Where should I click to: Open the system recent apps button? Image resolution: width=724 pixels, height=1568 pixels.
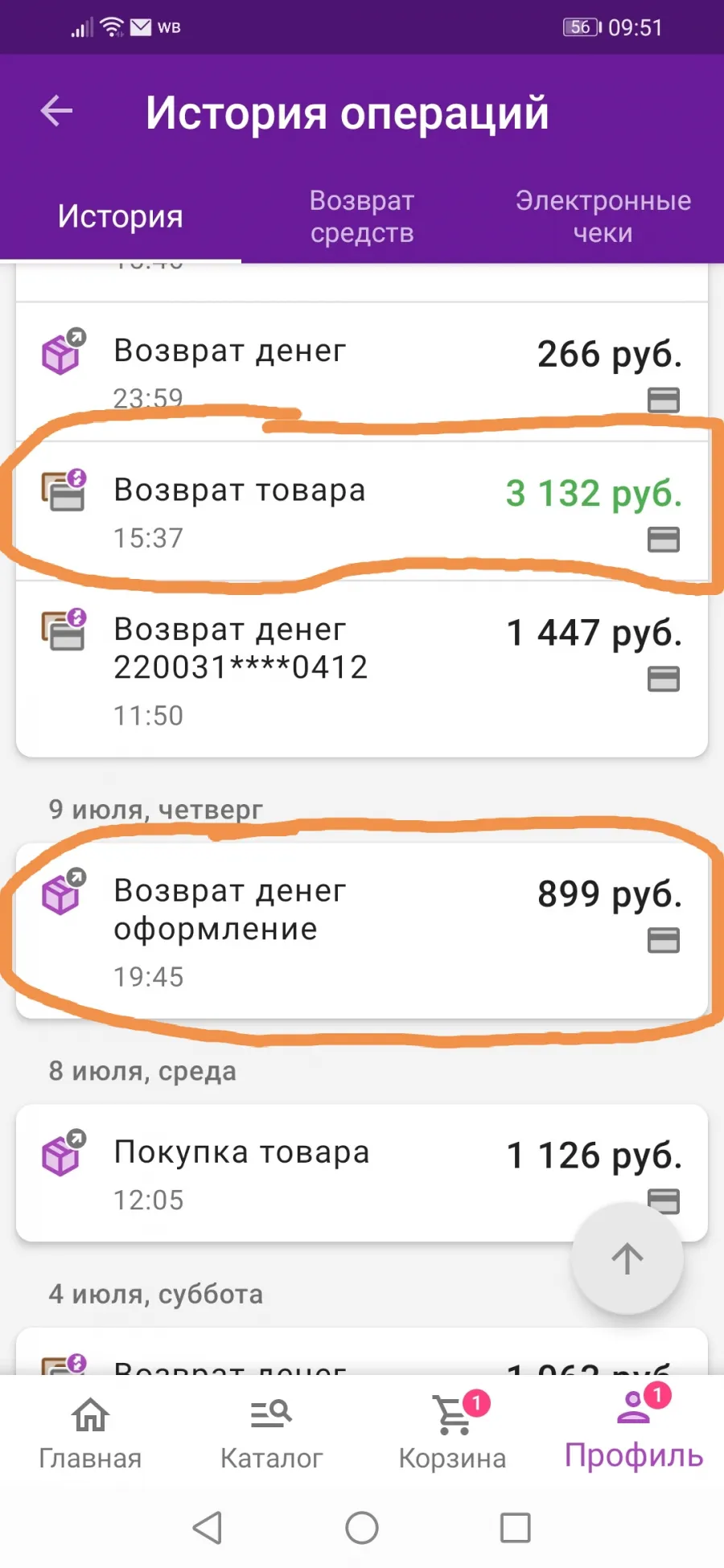(x=516, y=1528)
